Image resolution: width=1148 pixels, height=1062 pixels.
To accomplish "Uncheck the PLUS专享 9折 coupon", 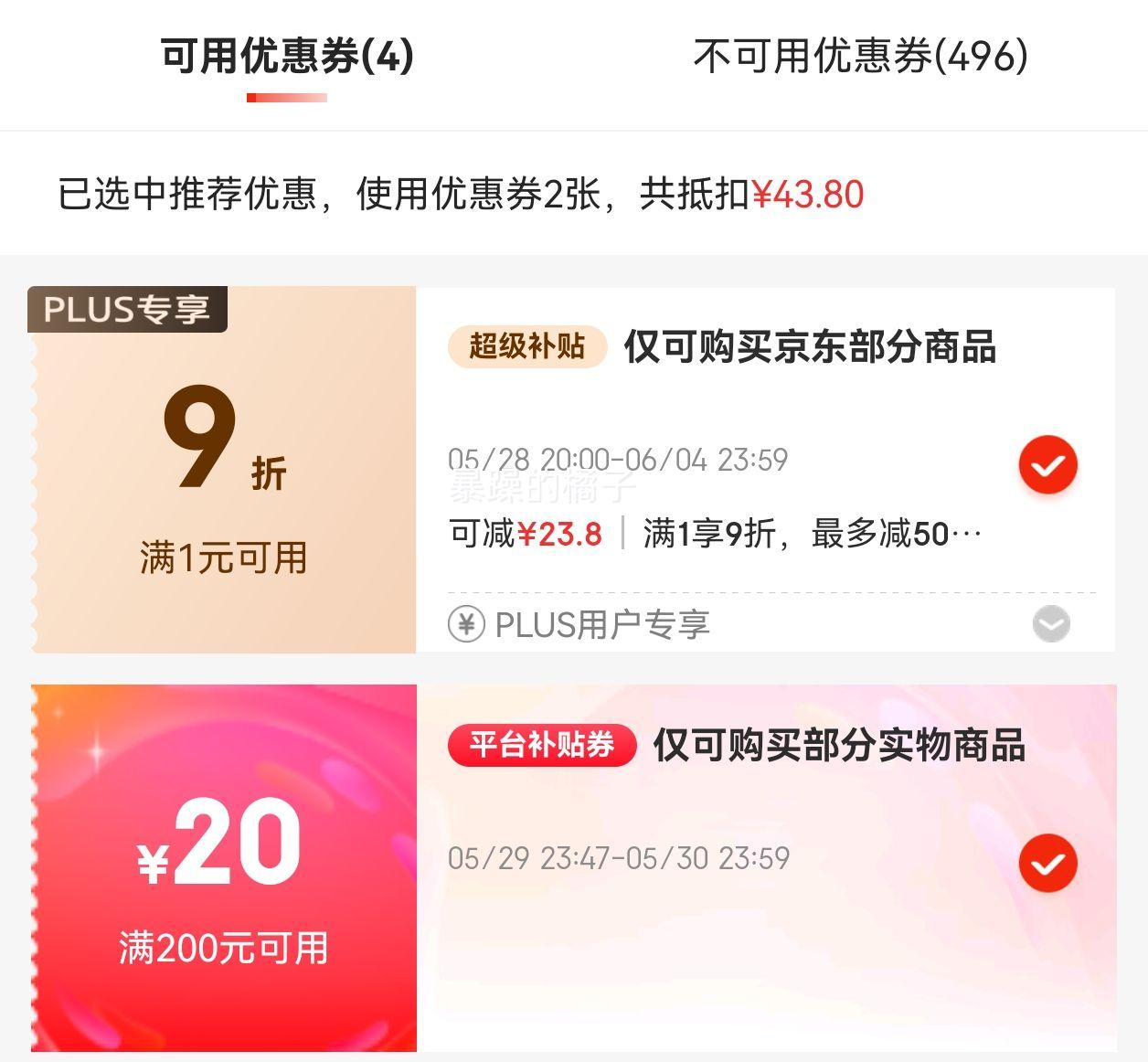I will (x=1047, y=465).
